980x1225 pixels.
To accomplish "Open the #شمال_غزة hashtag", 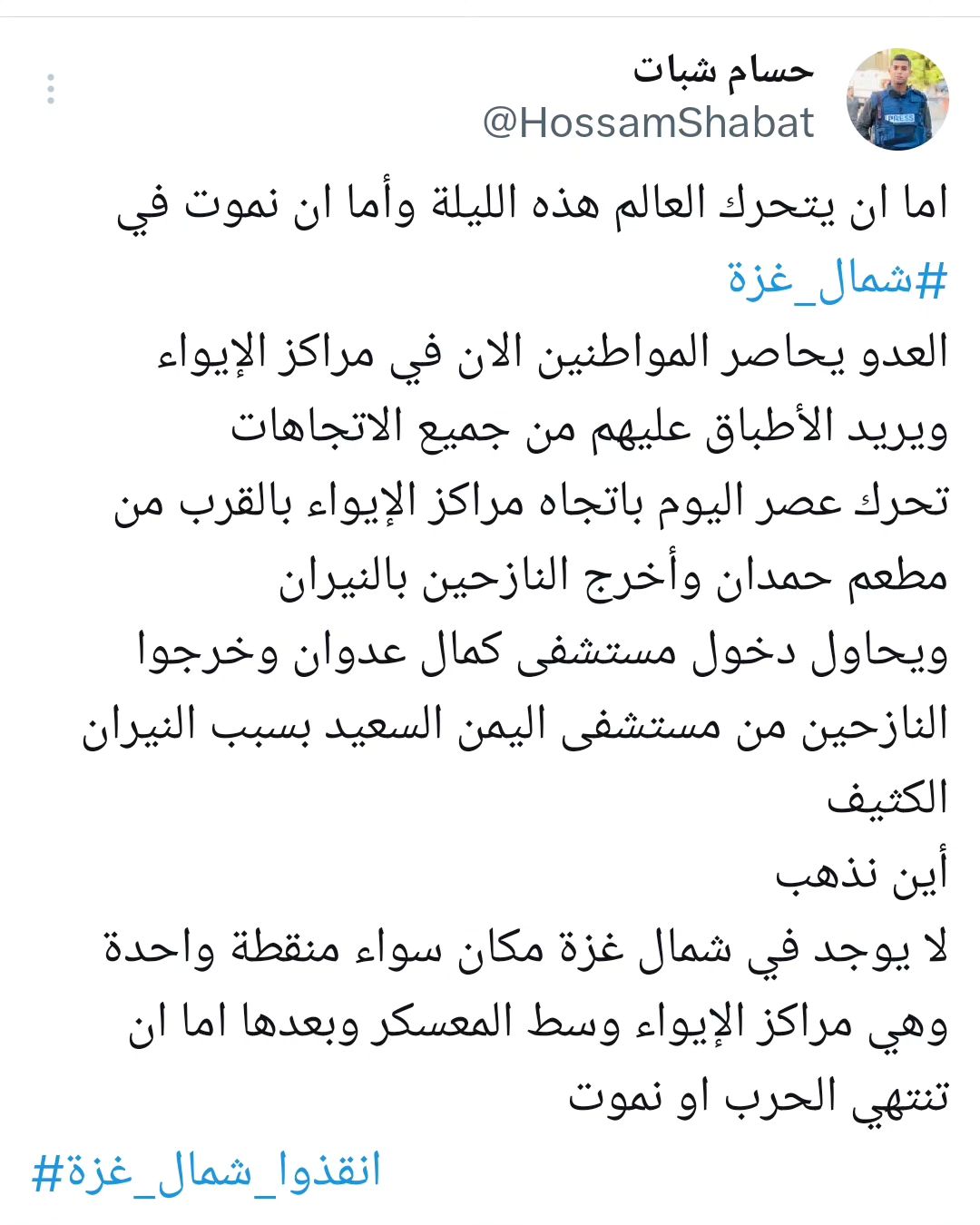I will pyautogui.click(x=837, y=279).
